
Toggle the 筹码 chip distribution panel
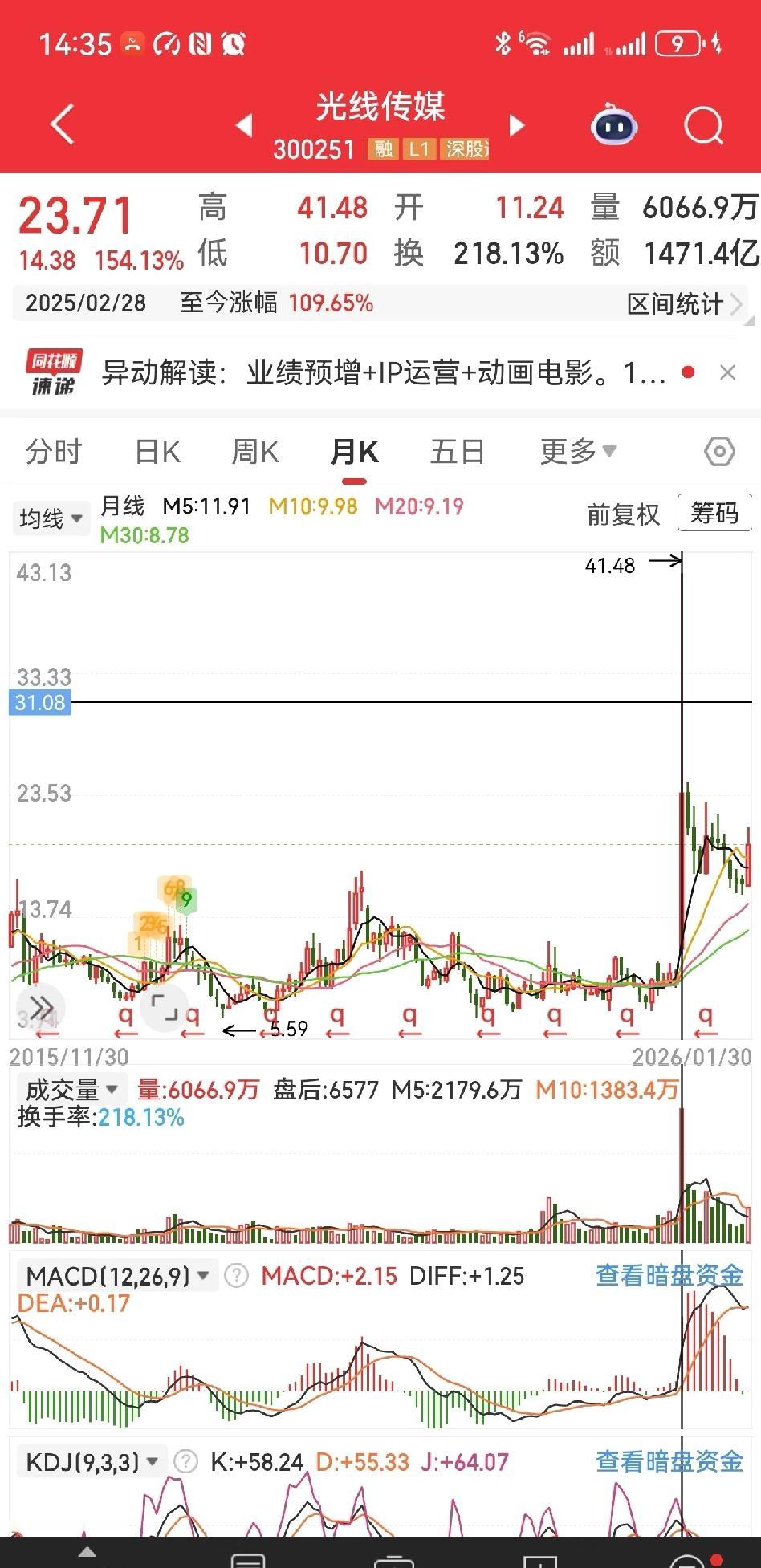click(714, 514)
